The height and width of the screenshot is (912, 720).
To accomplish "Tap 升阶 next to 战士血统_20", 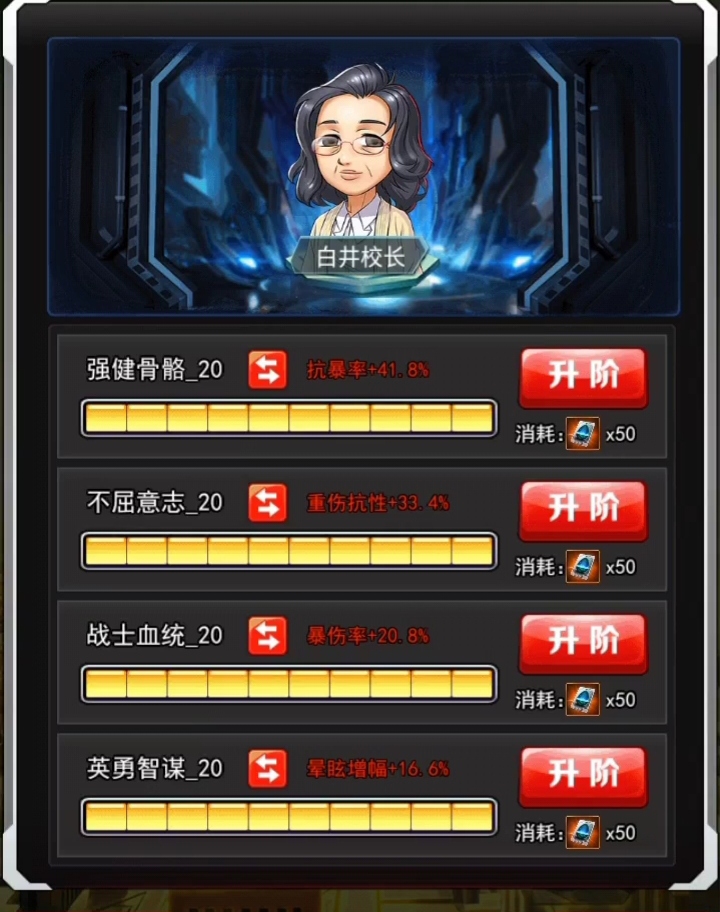I will (582, 642).
